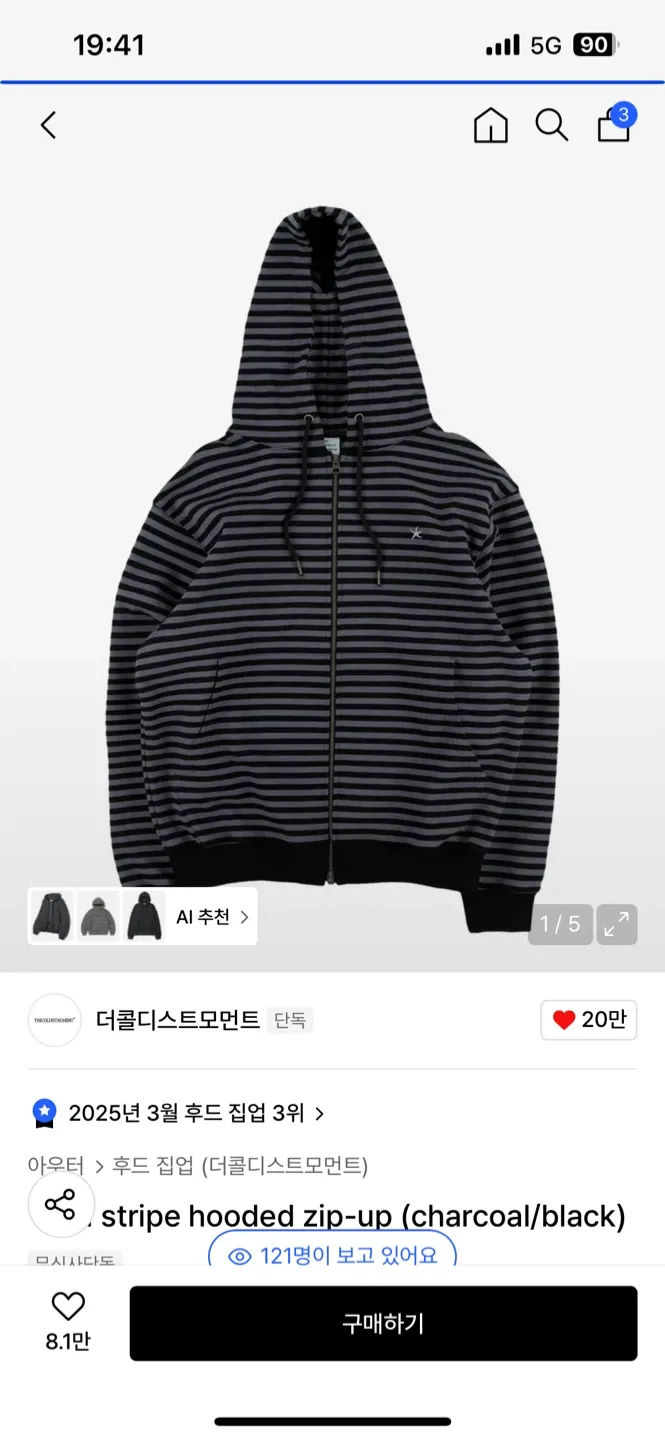Tap the 구매하기 buy button
This screenshot has width=665, height=1440.
[x=383, y=1323]
